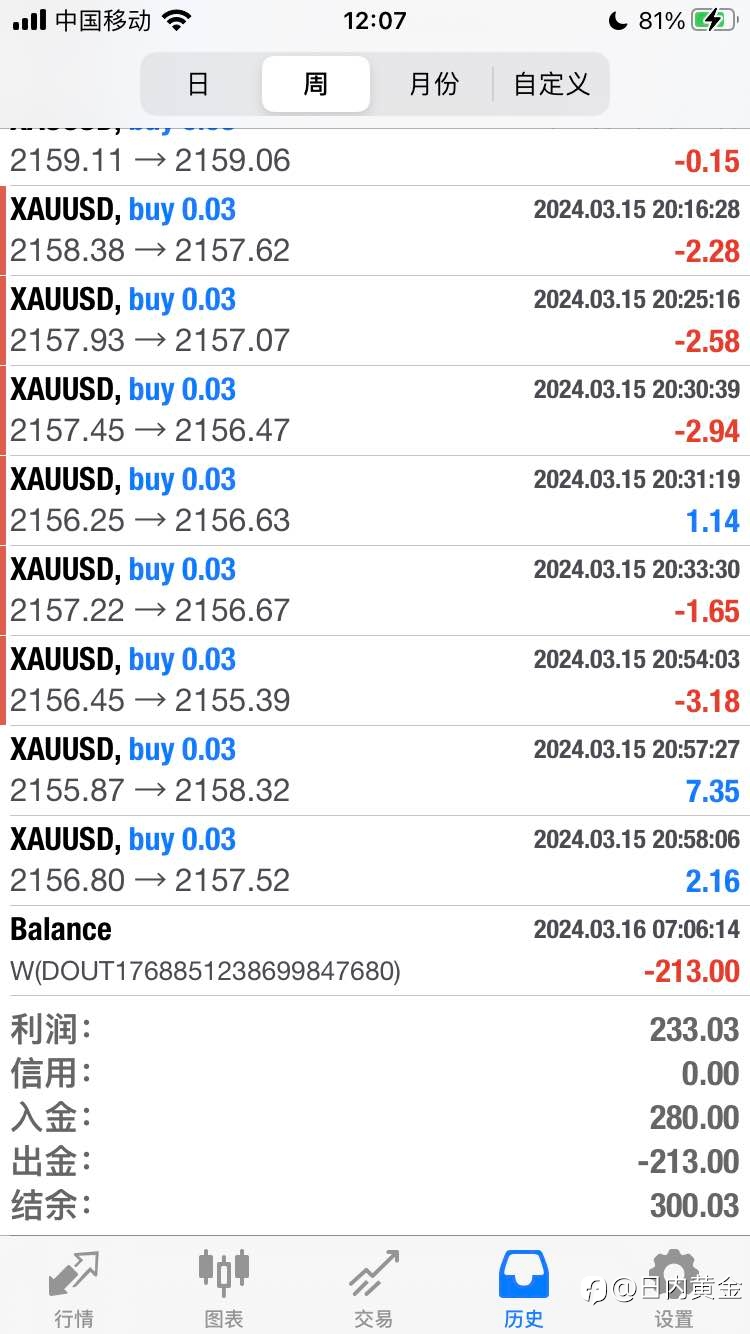Expand the XAUUSD trade with loss -2.58
Screen dimensions: 750x1334
tap(375, 321)
